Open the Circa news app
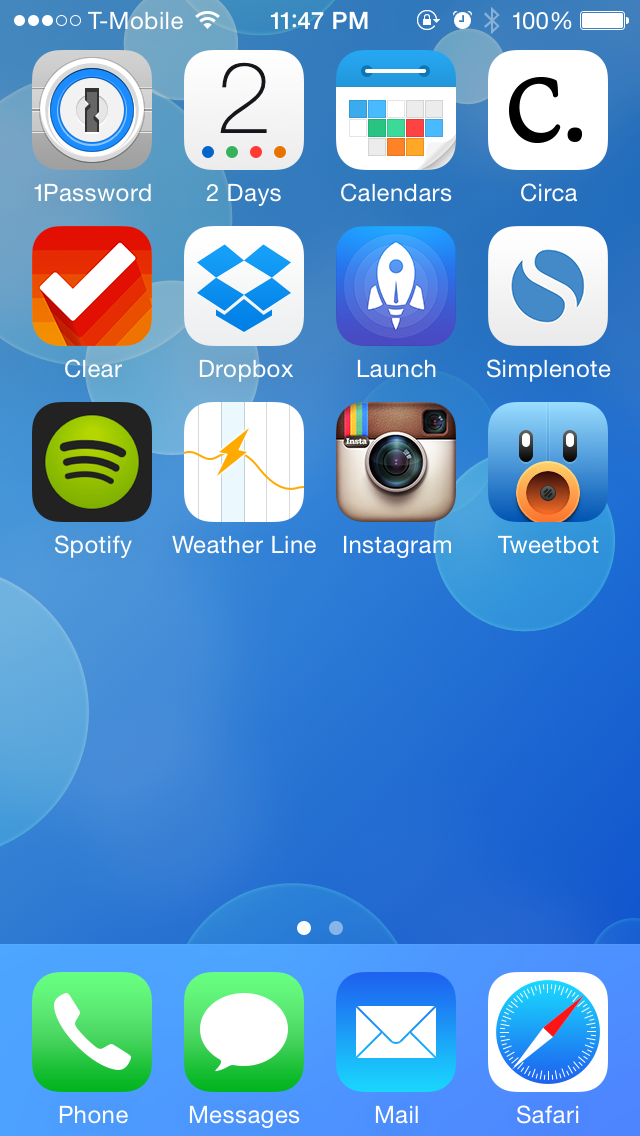Screen dimensions: 640x1136 click(548, 110)
